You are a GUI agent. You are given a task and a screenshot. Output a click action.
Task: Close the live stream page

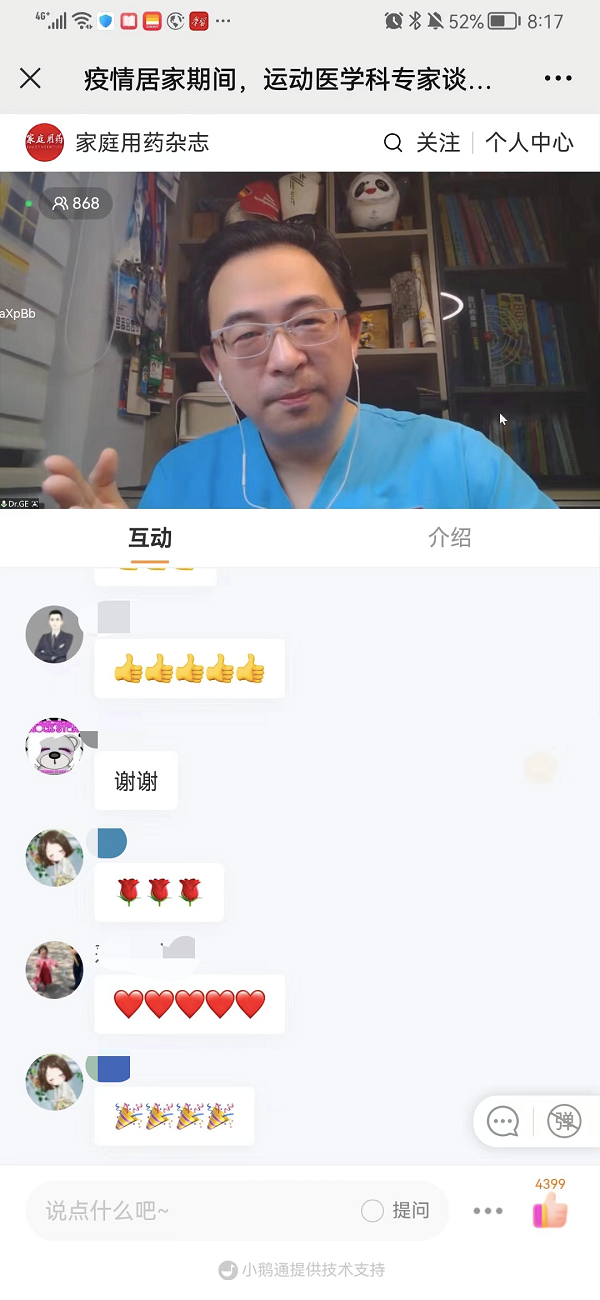(31, 79)
